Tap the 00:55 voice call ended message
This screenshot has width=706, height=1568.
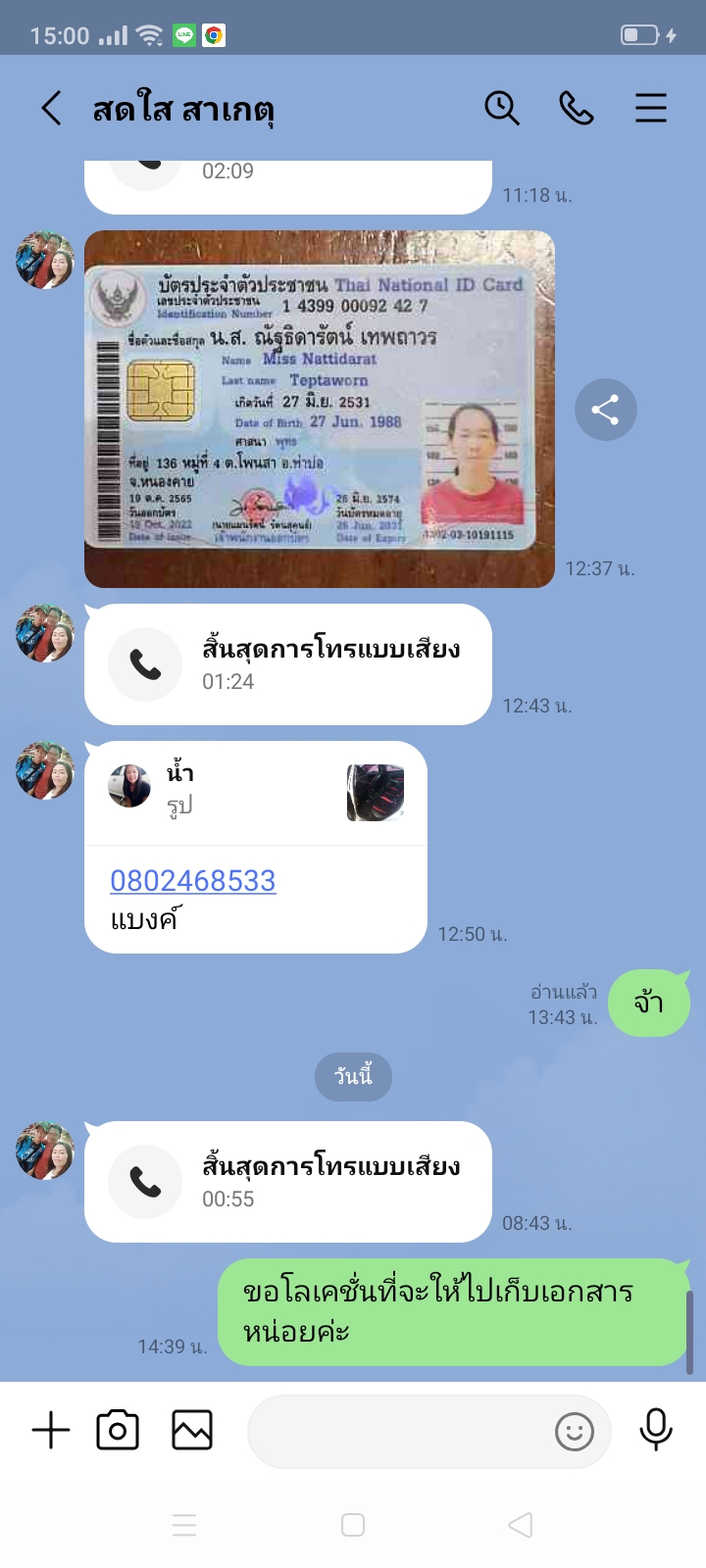coord(288,1182)
